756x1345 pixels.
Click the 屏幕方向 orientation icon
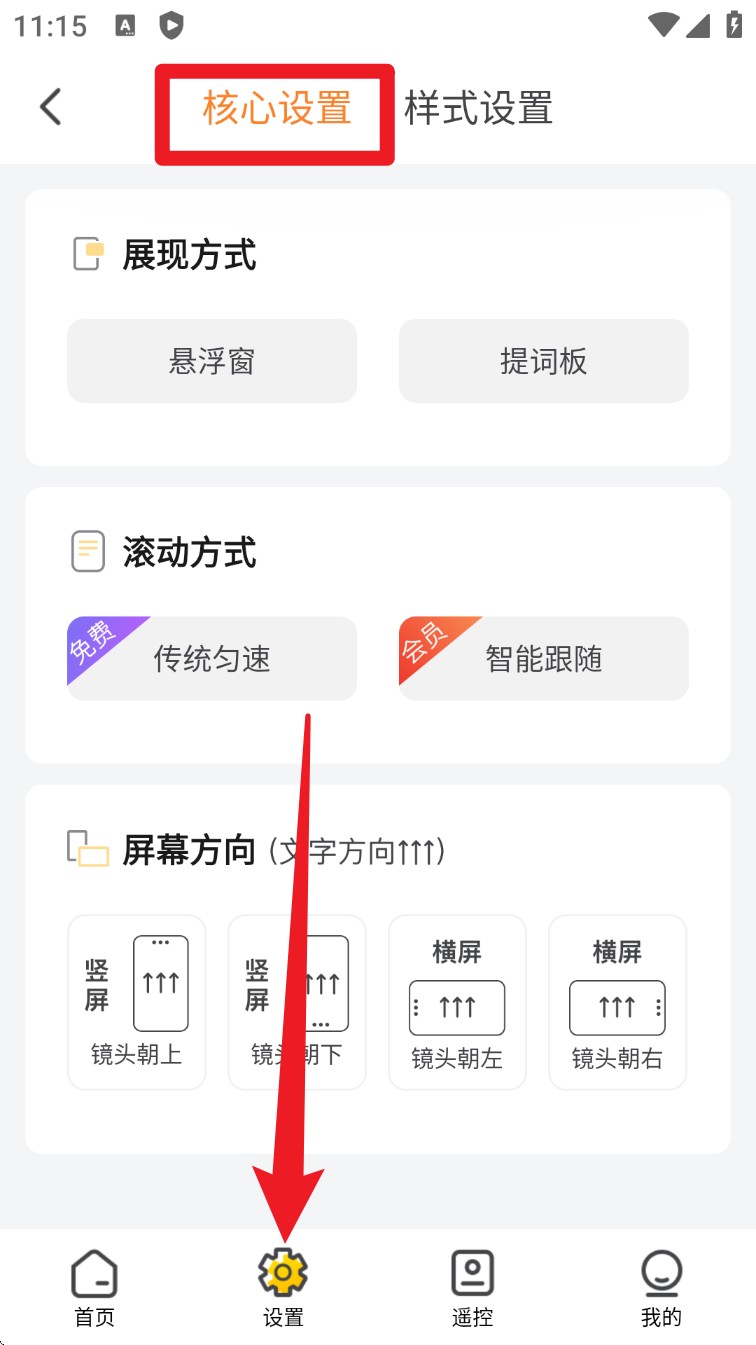[87, 851]
